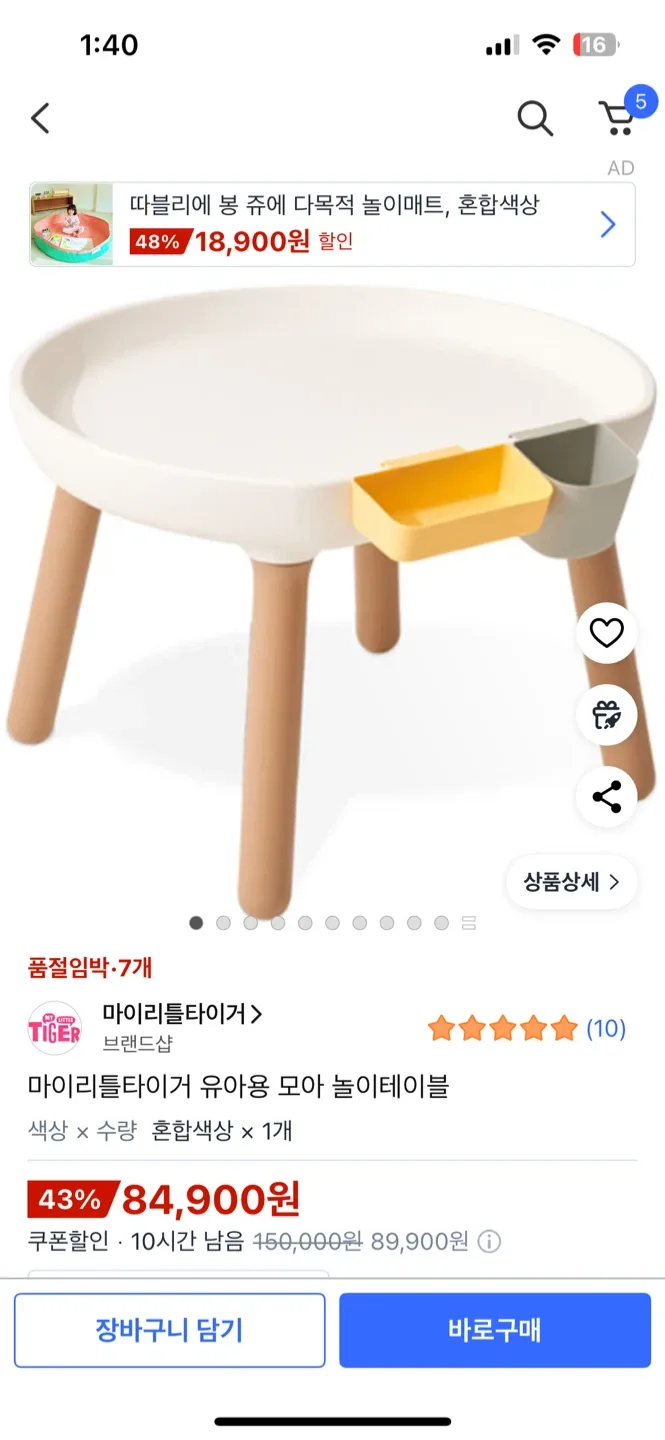This screenshot has width=665, height=1440.
Task: Go back to the previous page
Action: coord(40,119)
